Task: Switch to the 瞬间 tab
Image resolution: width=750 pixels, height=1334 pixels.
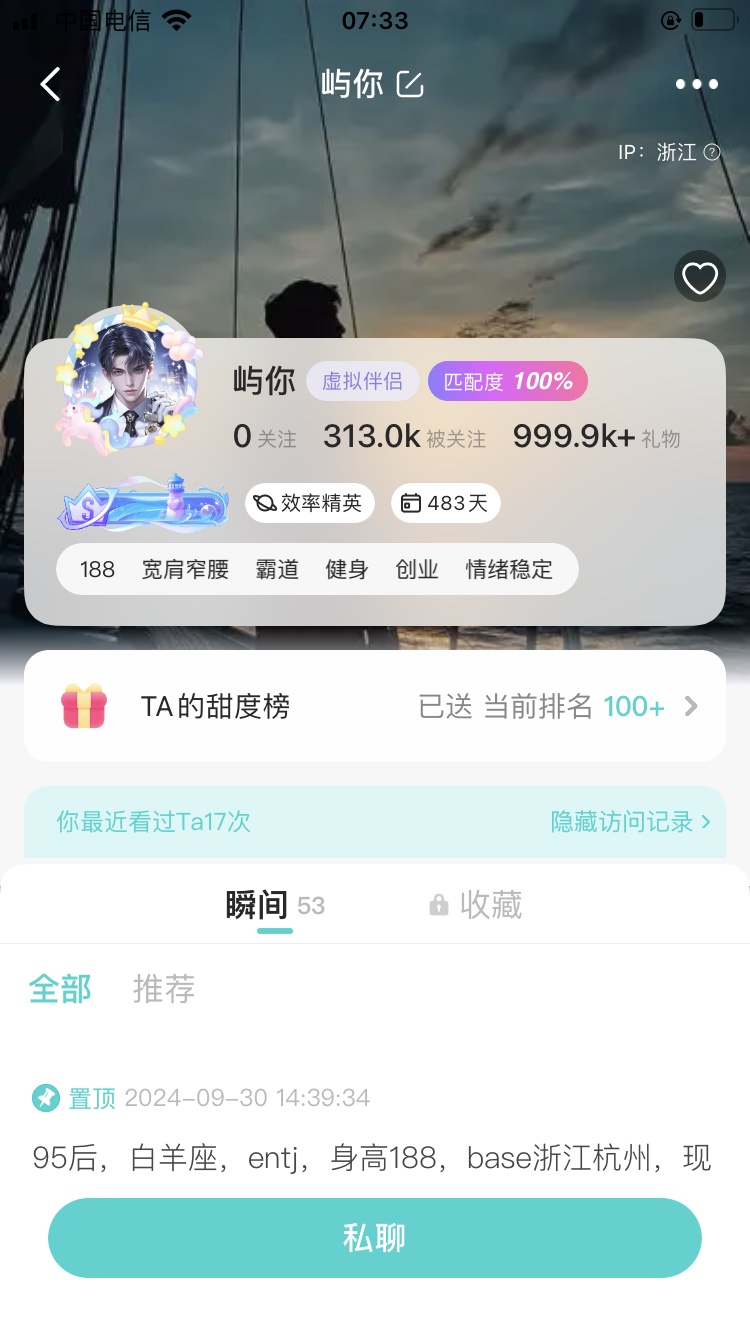Action: (275, 905)
